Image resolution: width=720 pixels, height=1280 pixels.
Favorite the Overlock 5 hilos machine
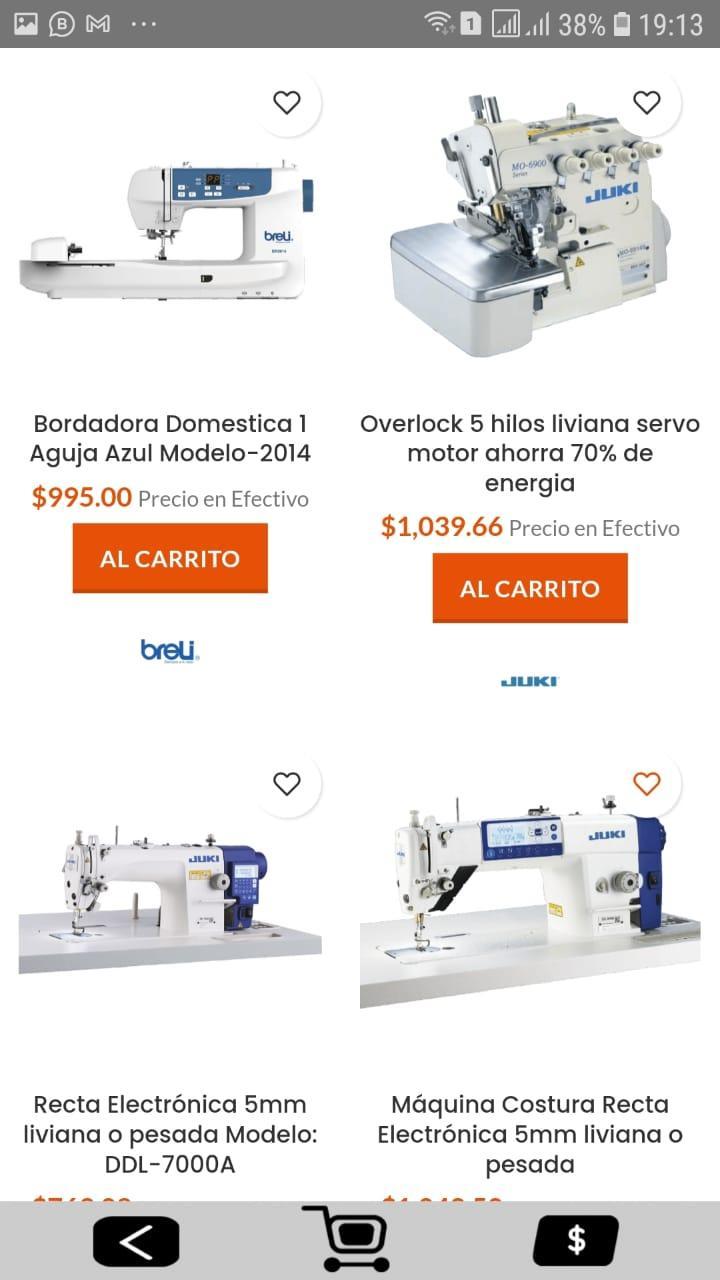[647, 100]
